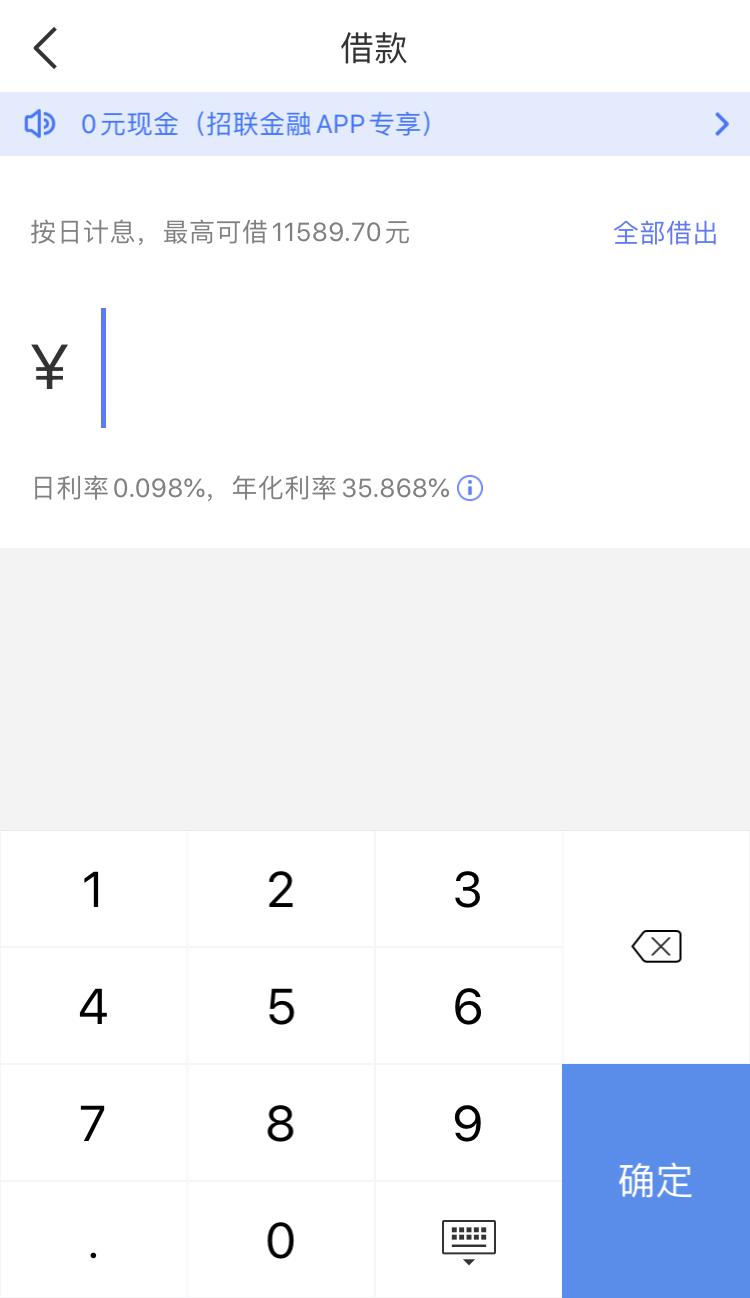Tap the back arrow to exit loan page
Image resolution: width=750 pixels, height=1298 pixels.
tap(44, 47)
